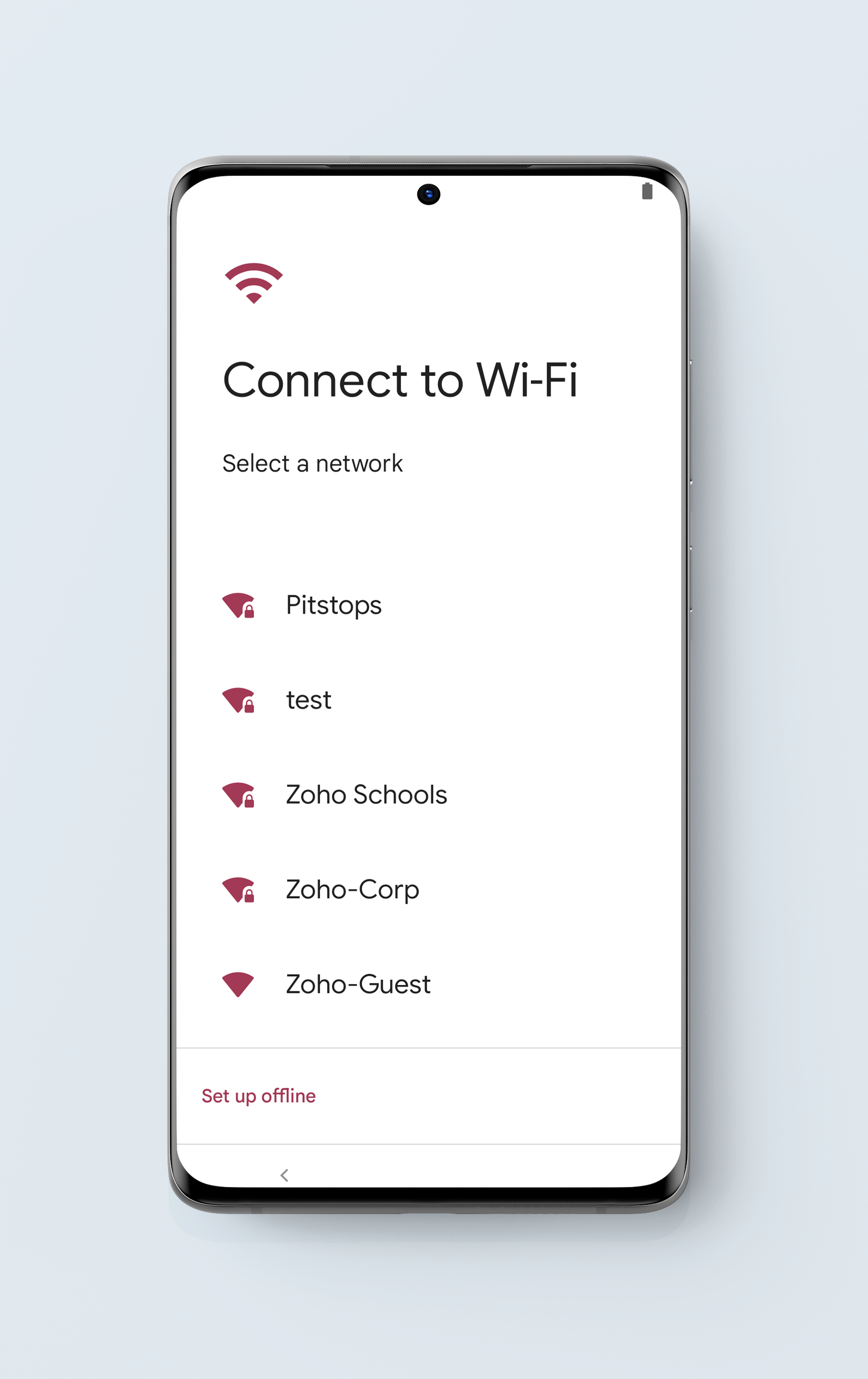Choose the Zoho Schools network

[366, 795]
